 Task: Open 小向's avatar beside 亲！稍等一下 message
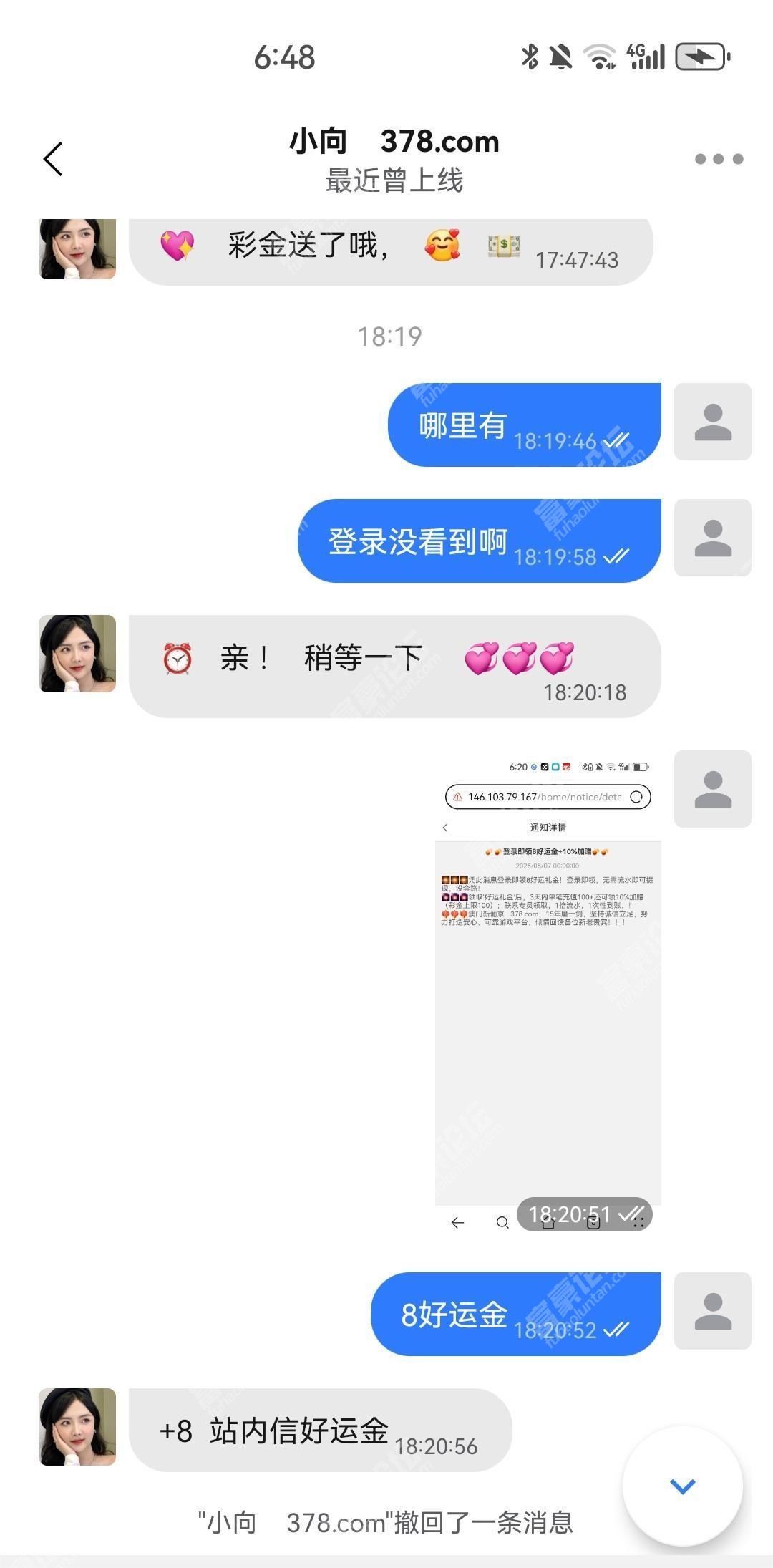point(77,654)
